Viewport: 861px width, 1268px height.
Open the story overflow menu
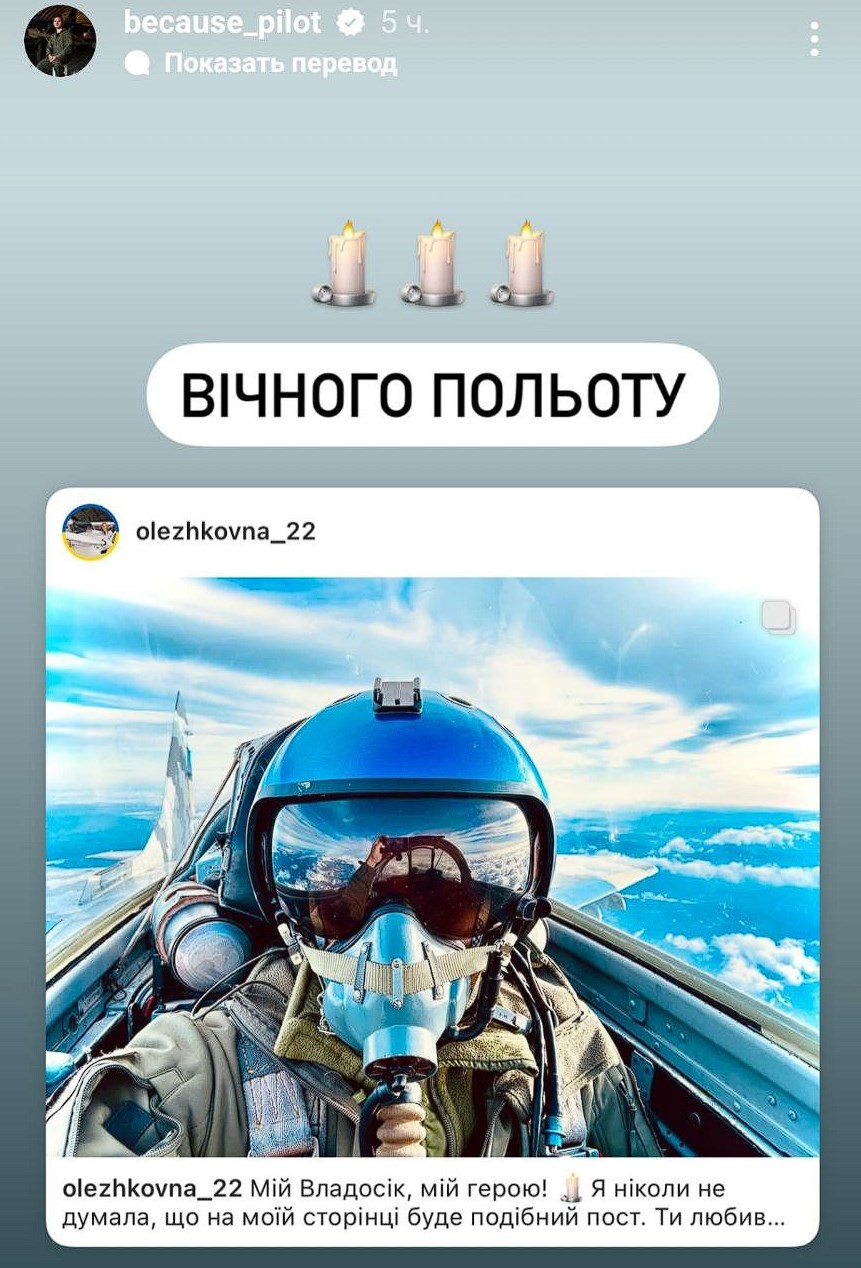[814, 39]
